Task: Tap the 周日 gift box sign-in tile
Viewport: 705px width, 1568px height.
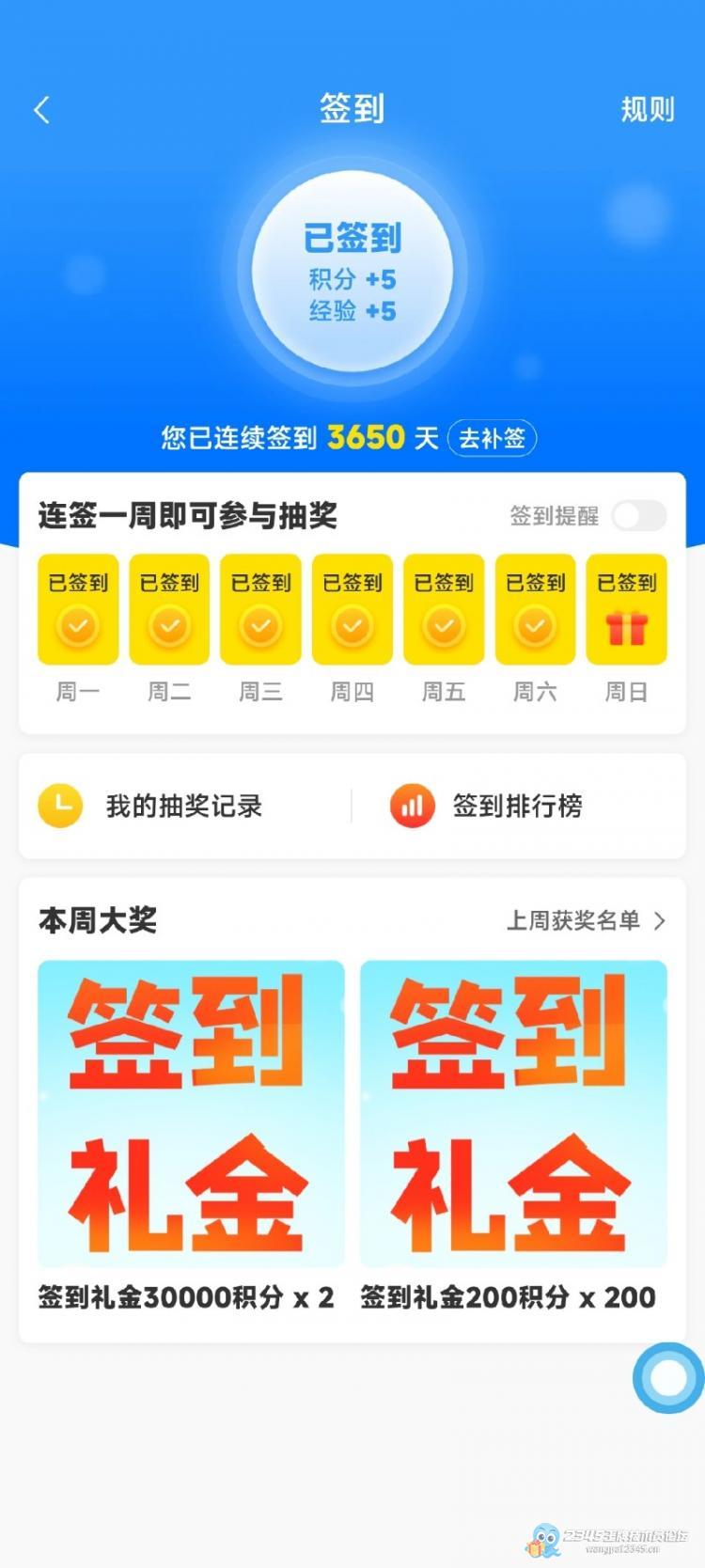Action: [x=626, y=609]
